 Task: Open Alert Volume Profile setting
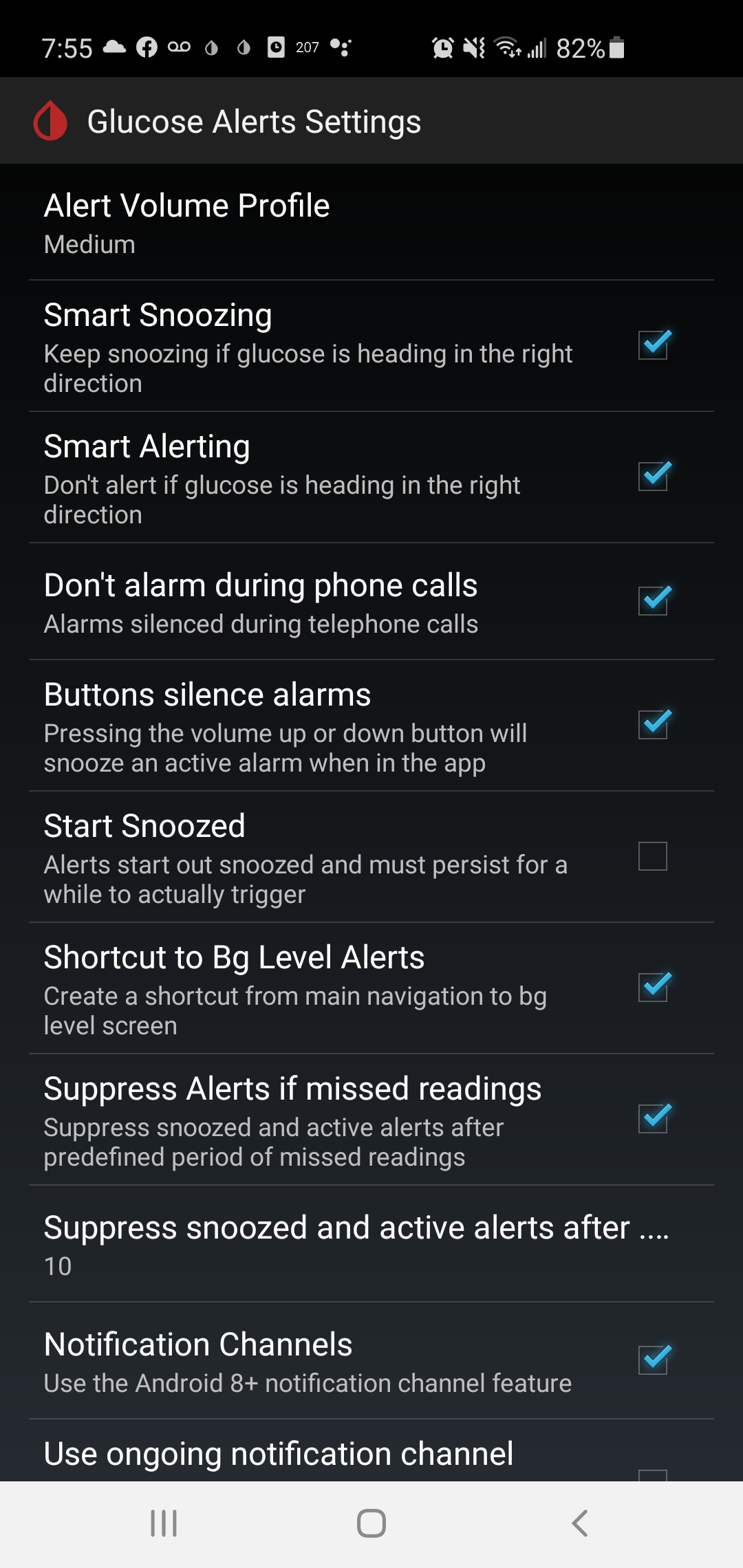point(371,222)
